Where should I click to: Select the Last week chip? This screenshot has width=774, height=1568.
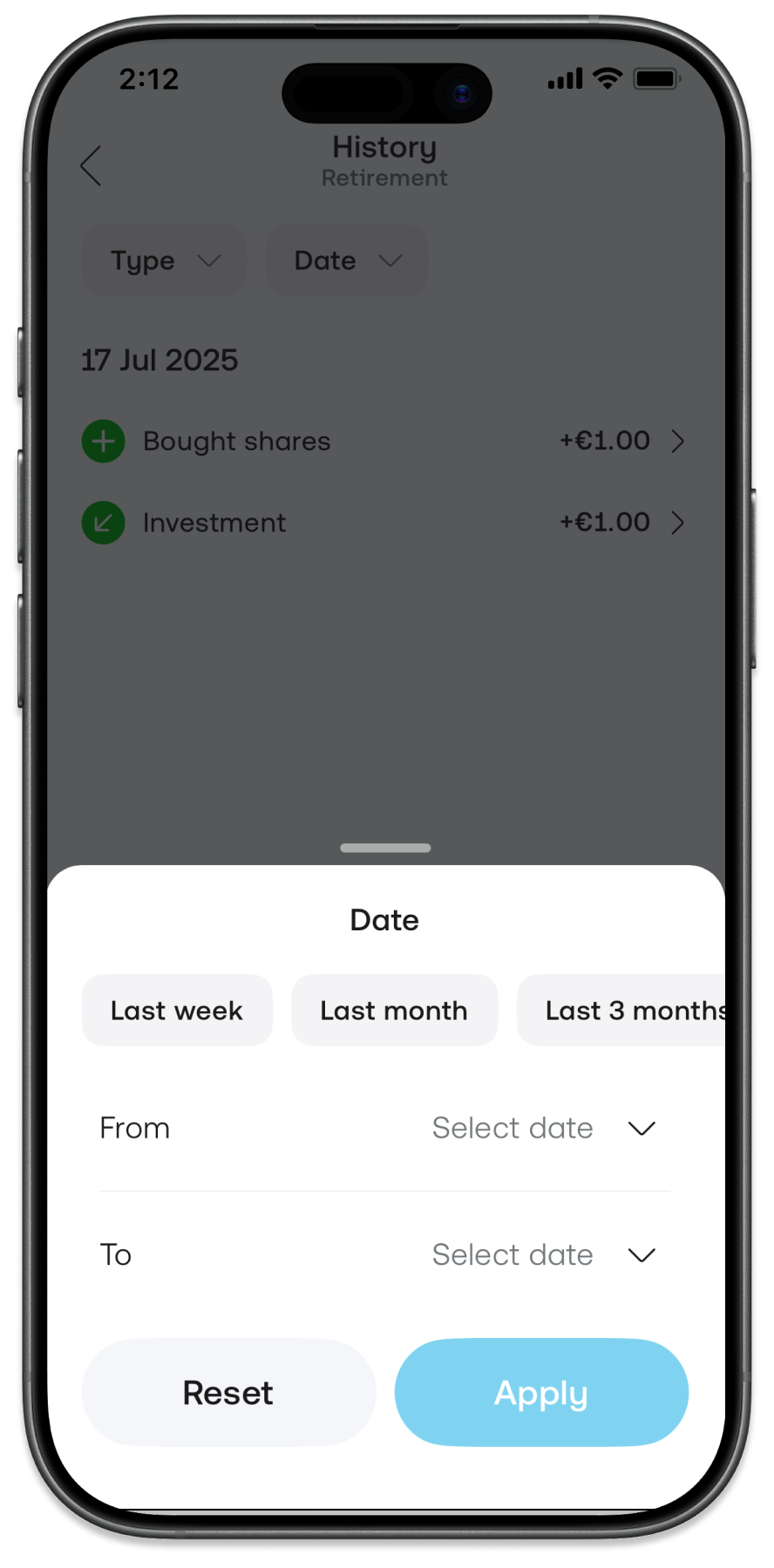[x=177, y=1010]
